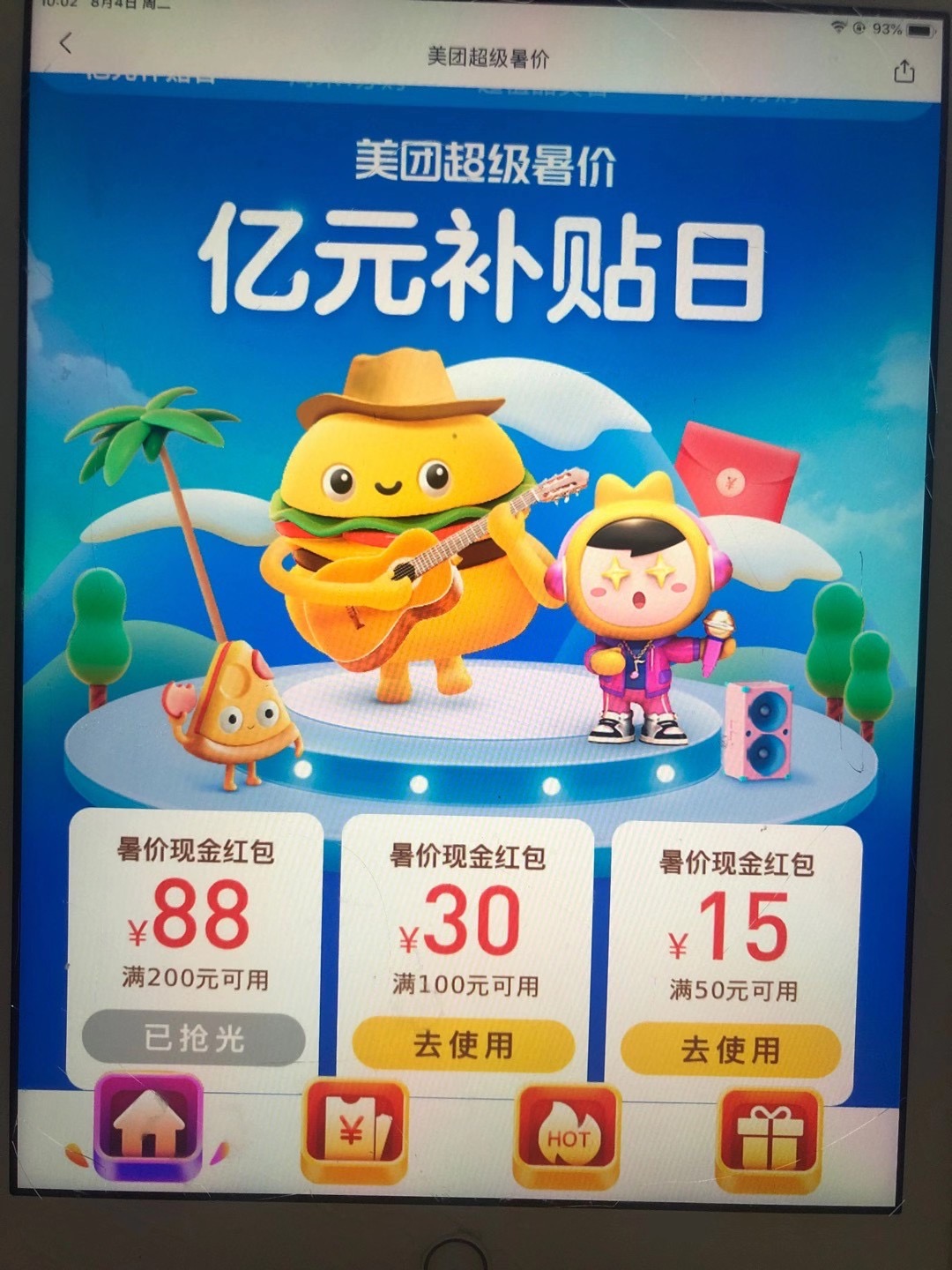
Task: Go back using the top-left arrow
Action: (65, 42)
